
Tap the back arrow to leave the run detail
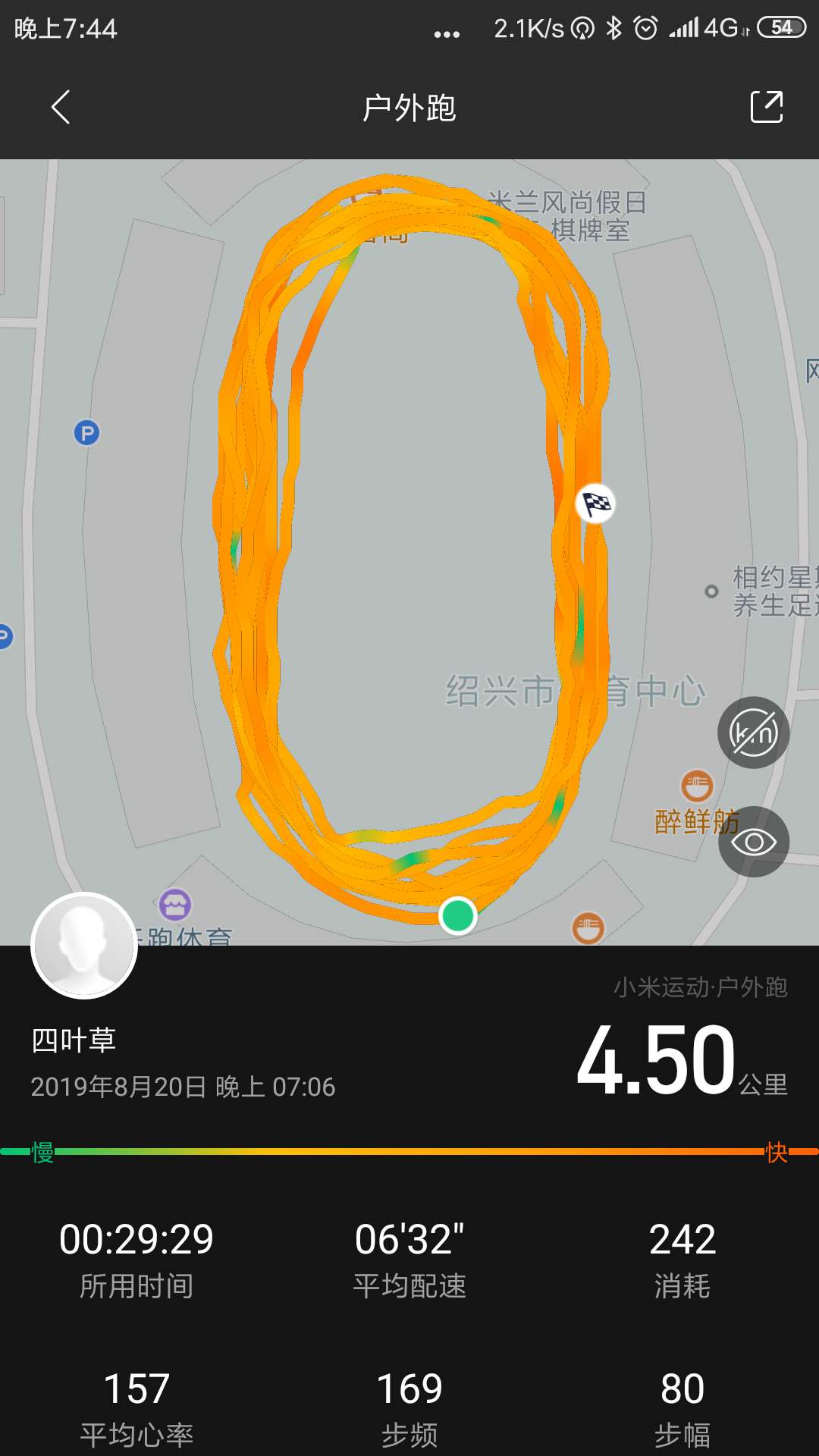(x=61, y=107)
